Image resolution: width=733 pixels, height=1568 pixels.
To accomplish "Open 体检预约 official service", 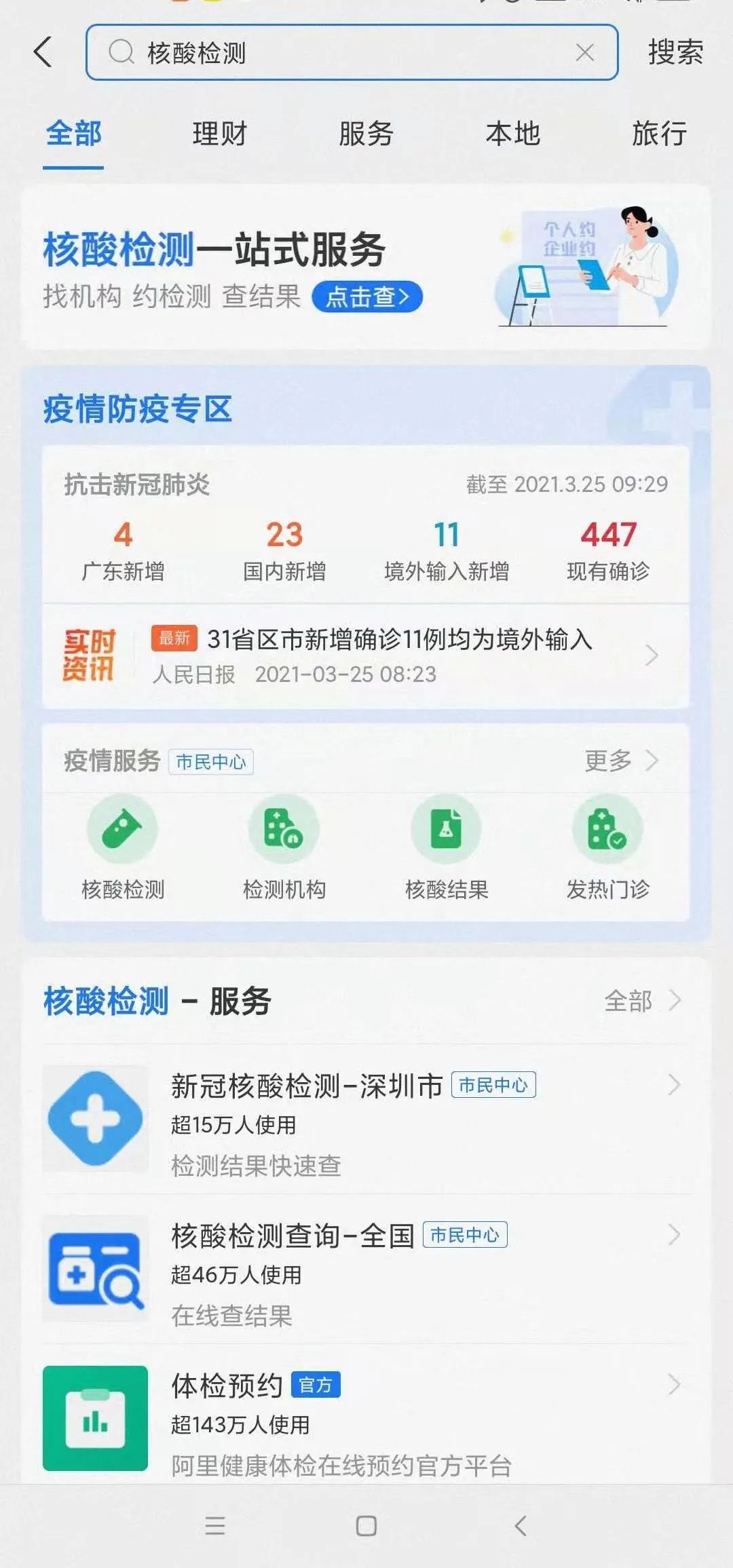I will coord(366,1419).
